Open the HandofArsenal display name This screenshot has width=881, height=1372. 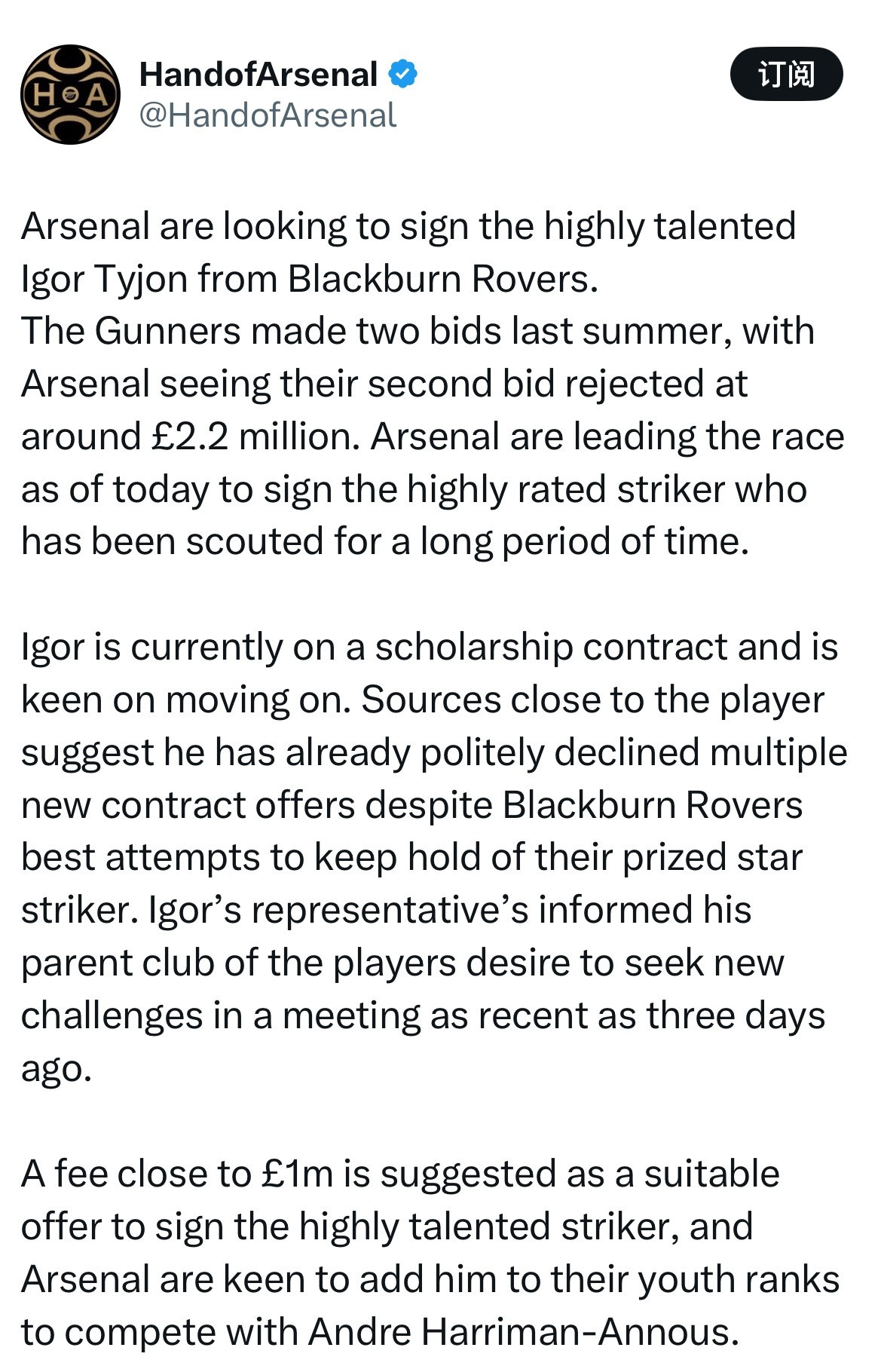pos(258,74)
